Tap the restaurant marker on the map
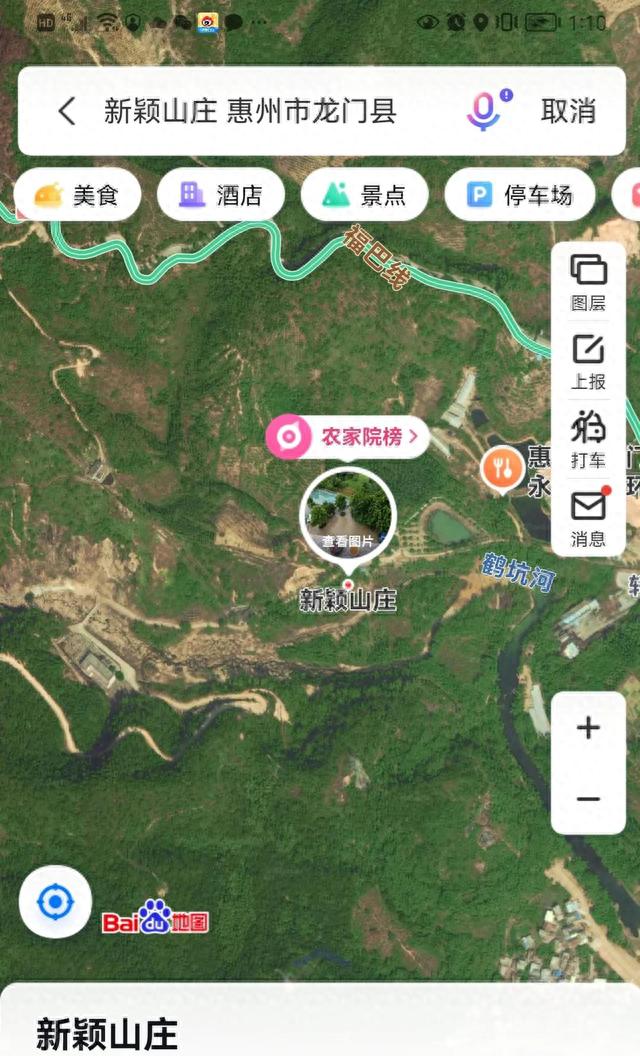The width and height of the screenshot is (640, 1056). [501, 467]
